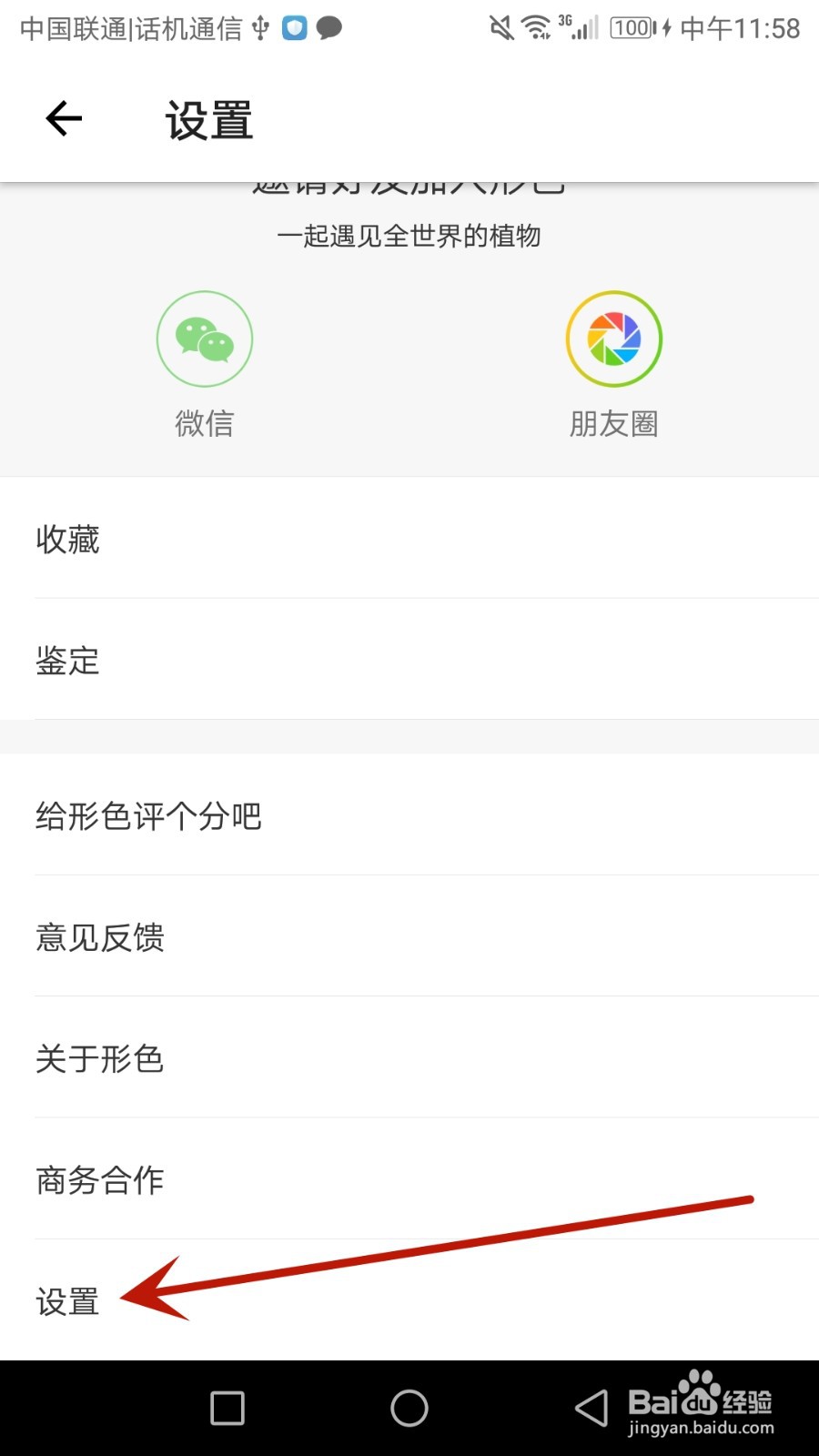Screen dimensions: 819x1456
Task: Tap the Wi-Fi status icon
Action: click(535, 28)
